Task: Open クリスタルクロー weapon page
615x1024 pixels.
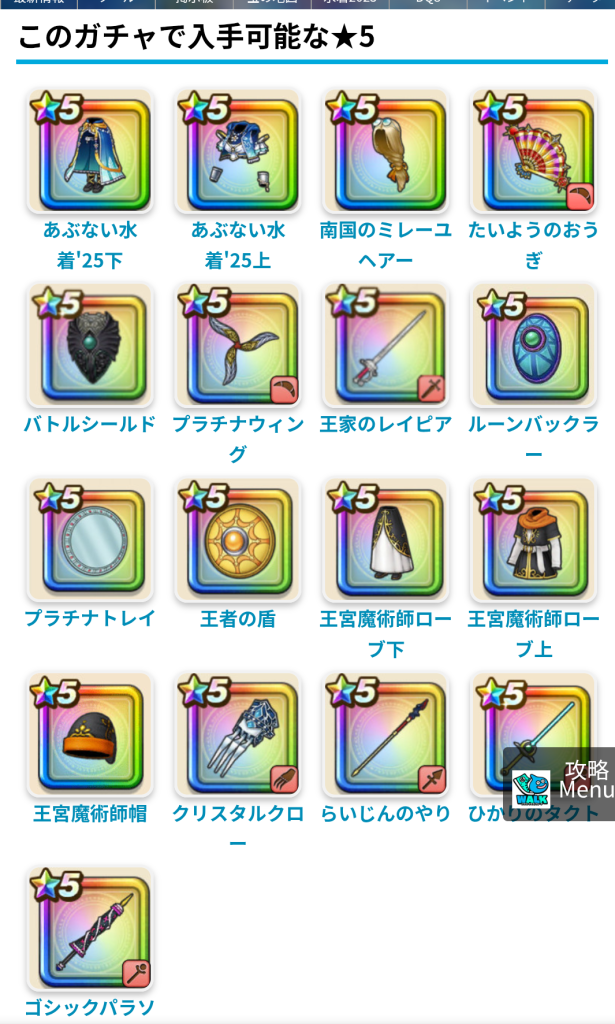Action: point(238,735)
